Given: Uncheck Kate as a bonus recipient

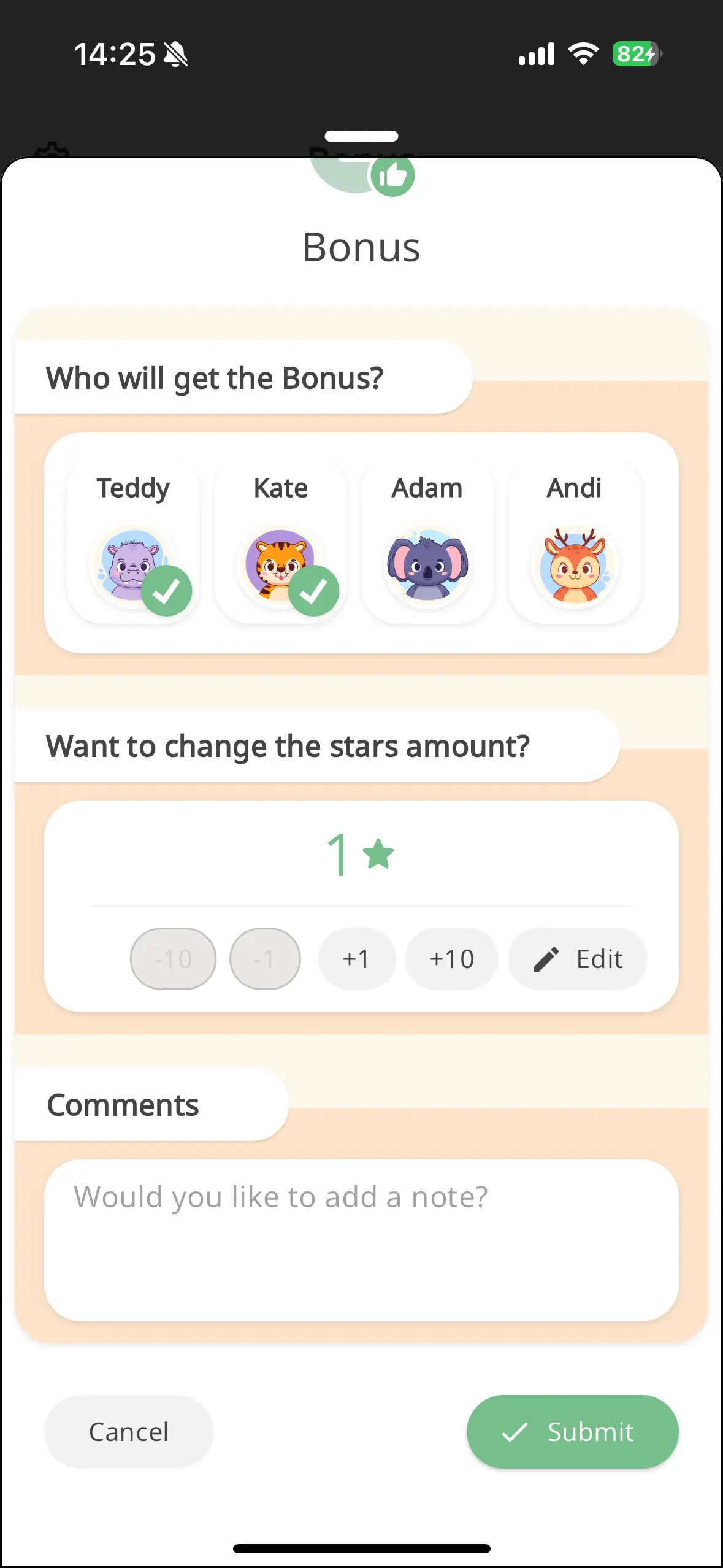Looking at the screenshot, I should click(x=280, y=541).
